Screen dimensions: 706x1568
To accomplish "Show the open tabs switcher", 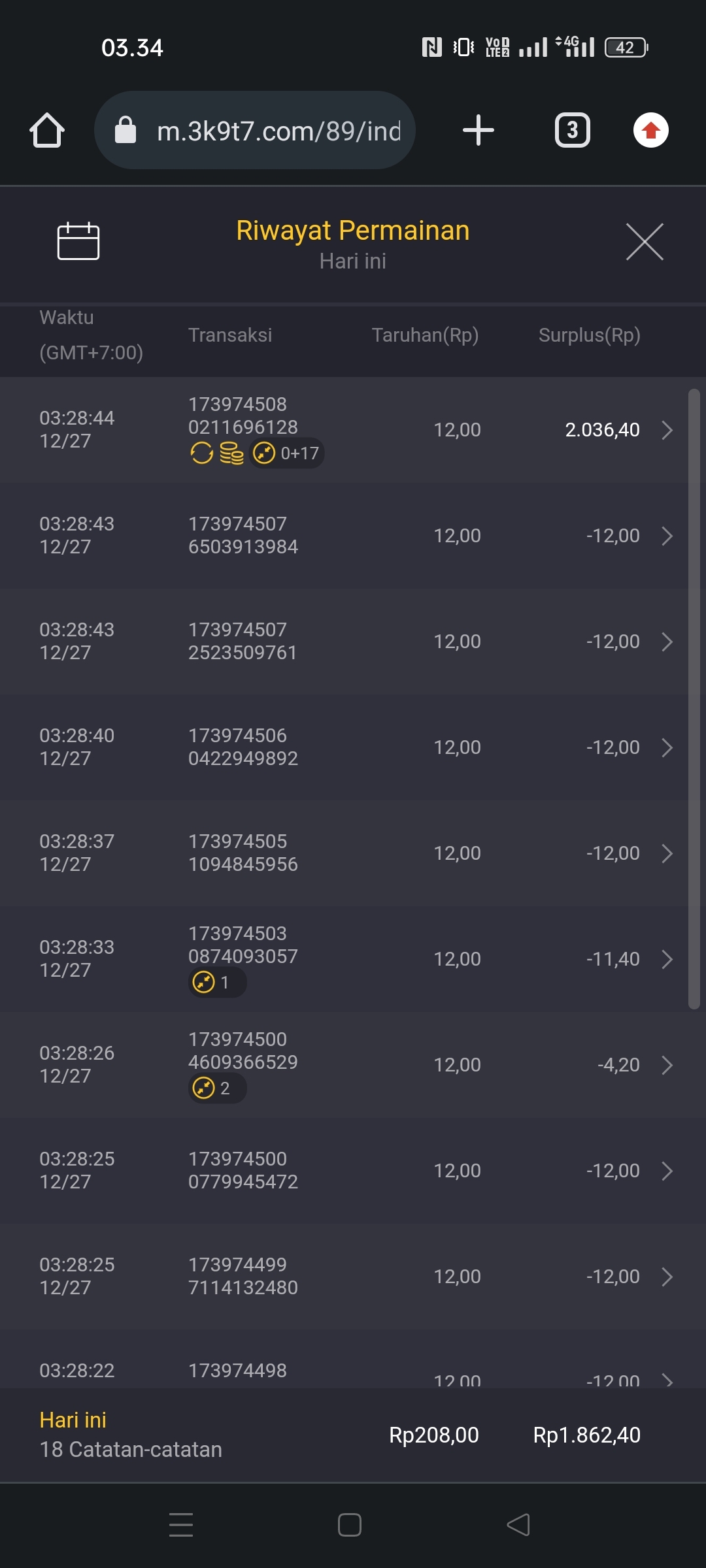I will coord(573,130).
